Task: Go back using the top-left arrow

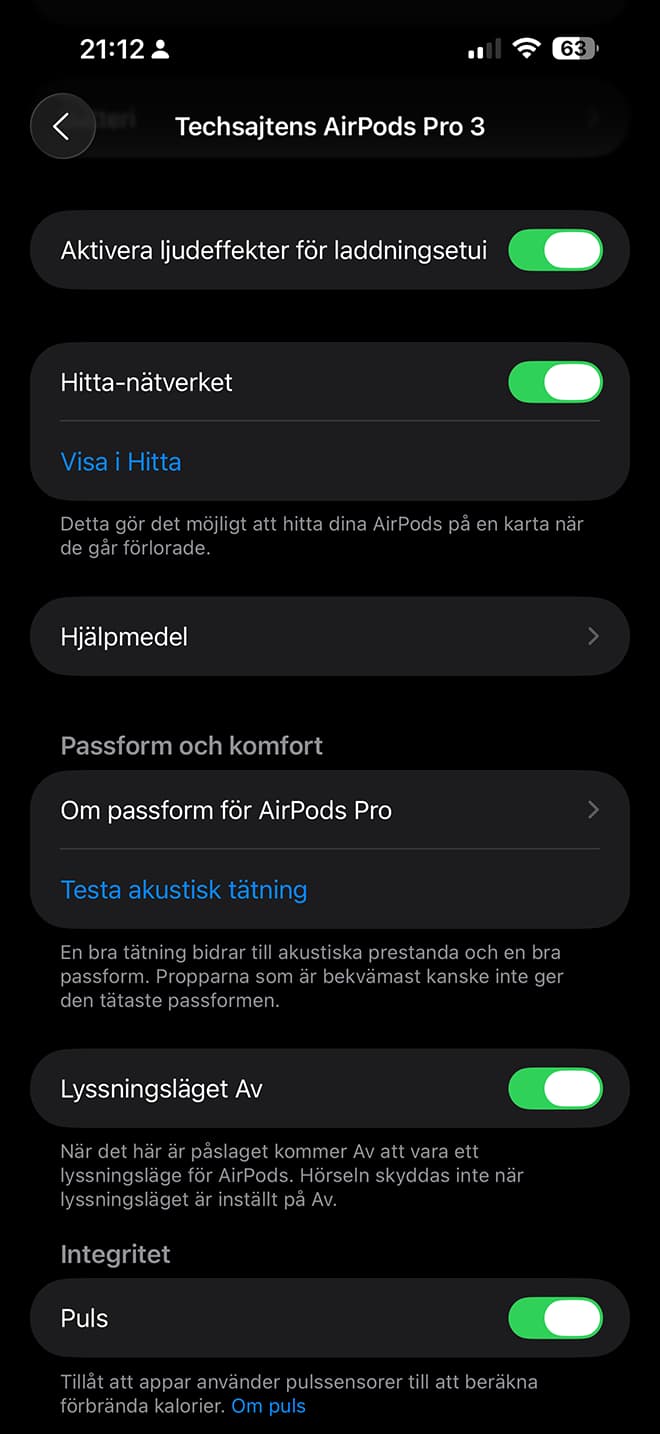Action: pyautogui.click(x=62, y=126)
